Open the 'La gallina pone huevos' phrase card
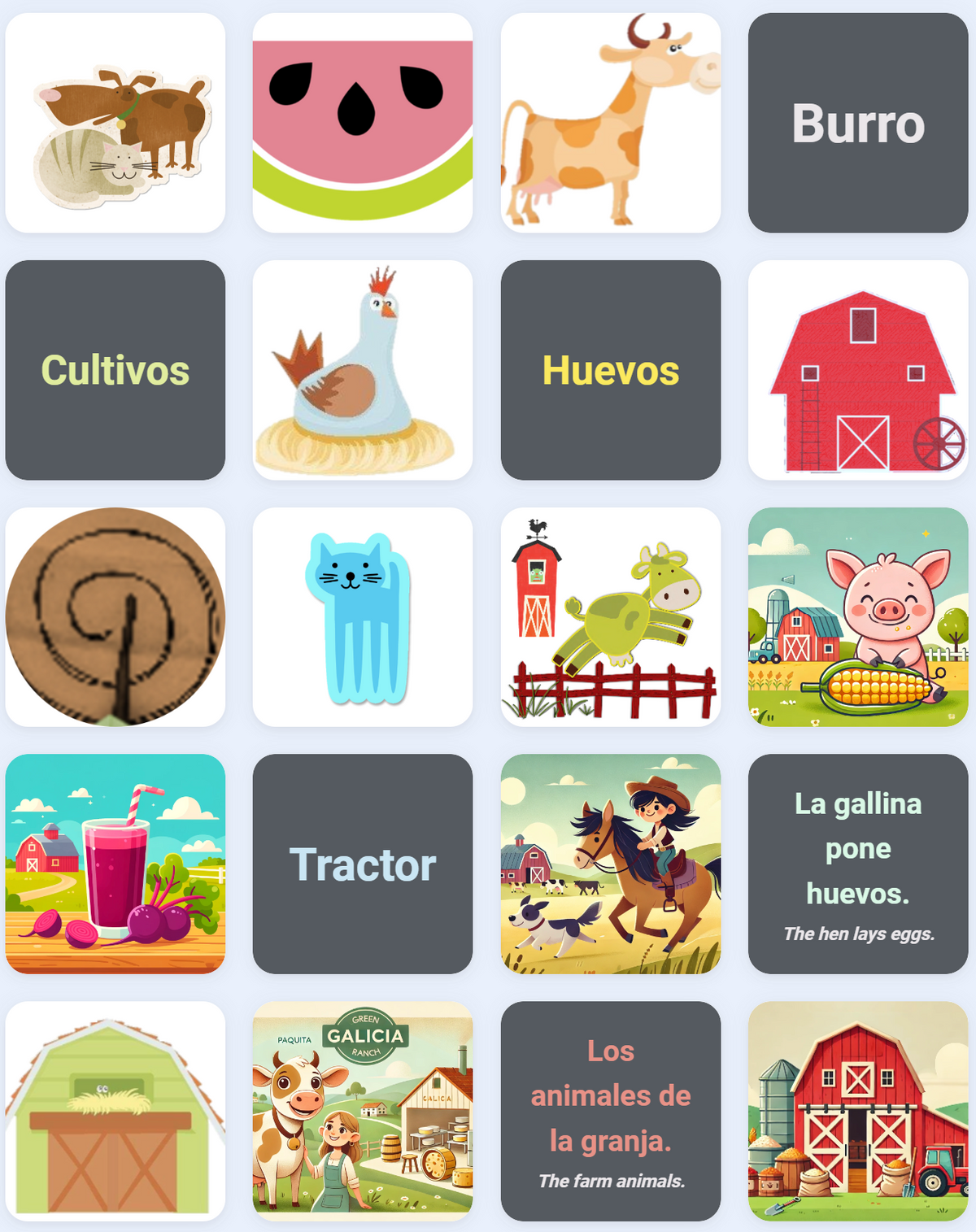976x1232 pixels. (858, 864)
